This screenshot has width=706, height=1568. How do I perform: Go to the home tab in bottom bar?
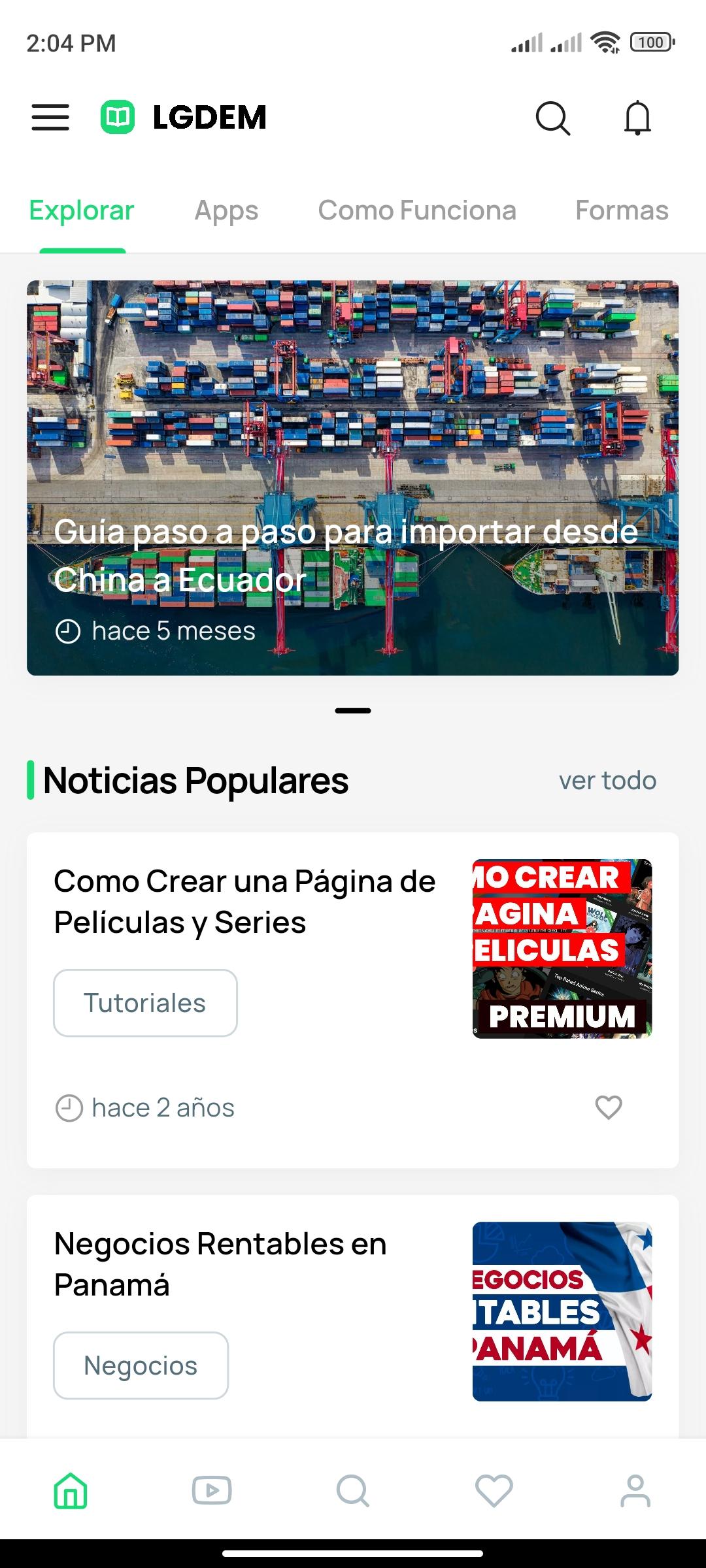[71, 1492]
